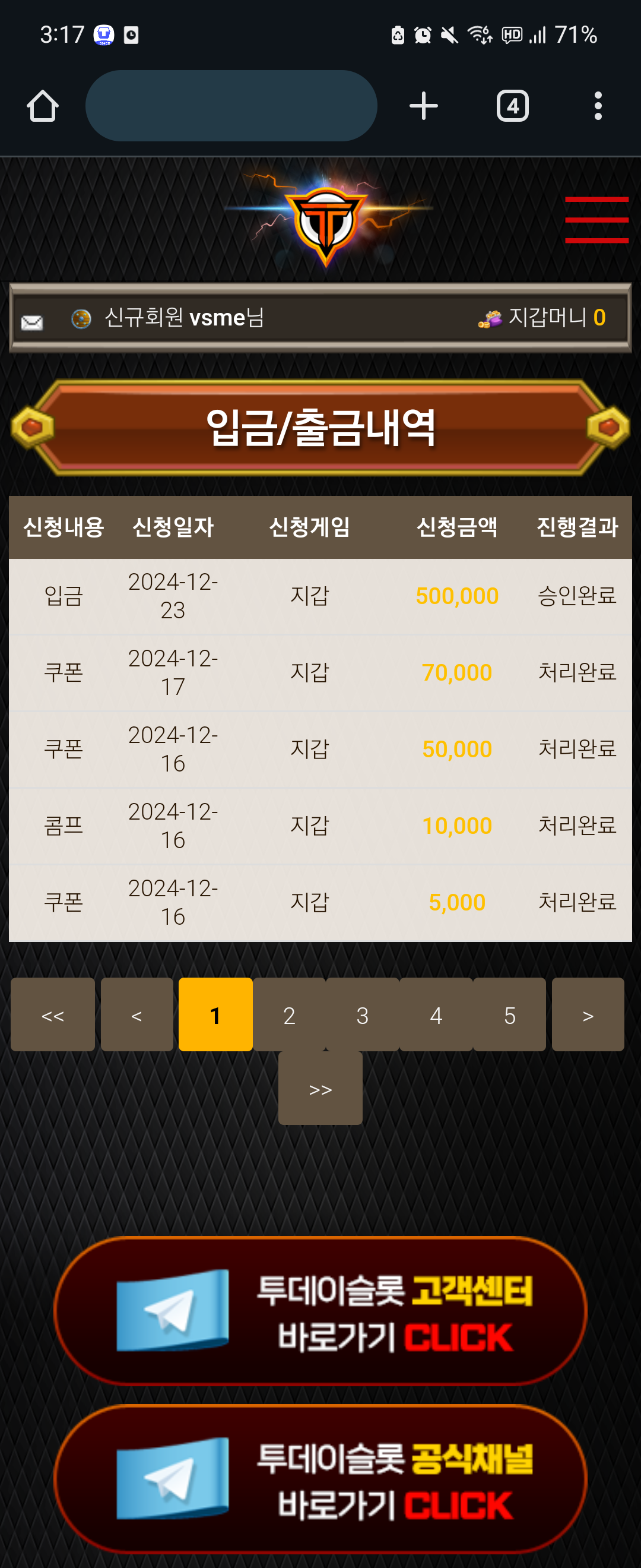Tap the browser home icon
The width and height of the screenshot is (641, 1568).
pyautogui.click(x=43, y=106)
